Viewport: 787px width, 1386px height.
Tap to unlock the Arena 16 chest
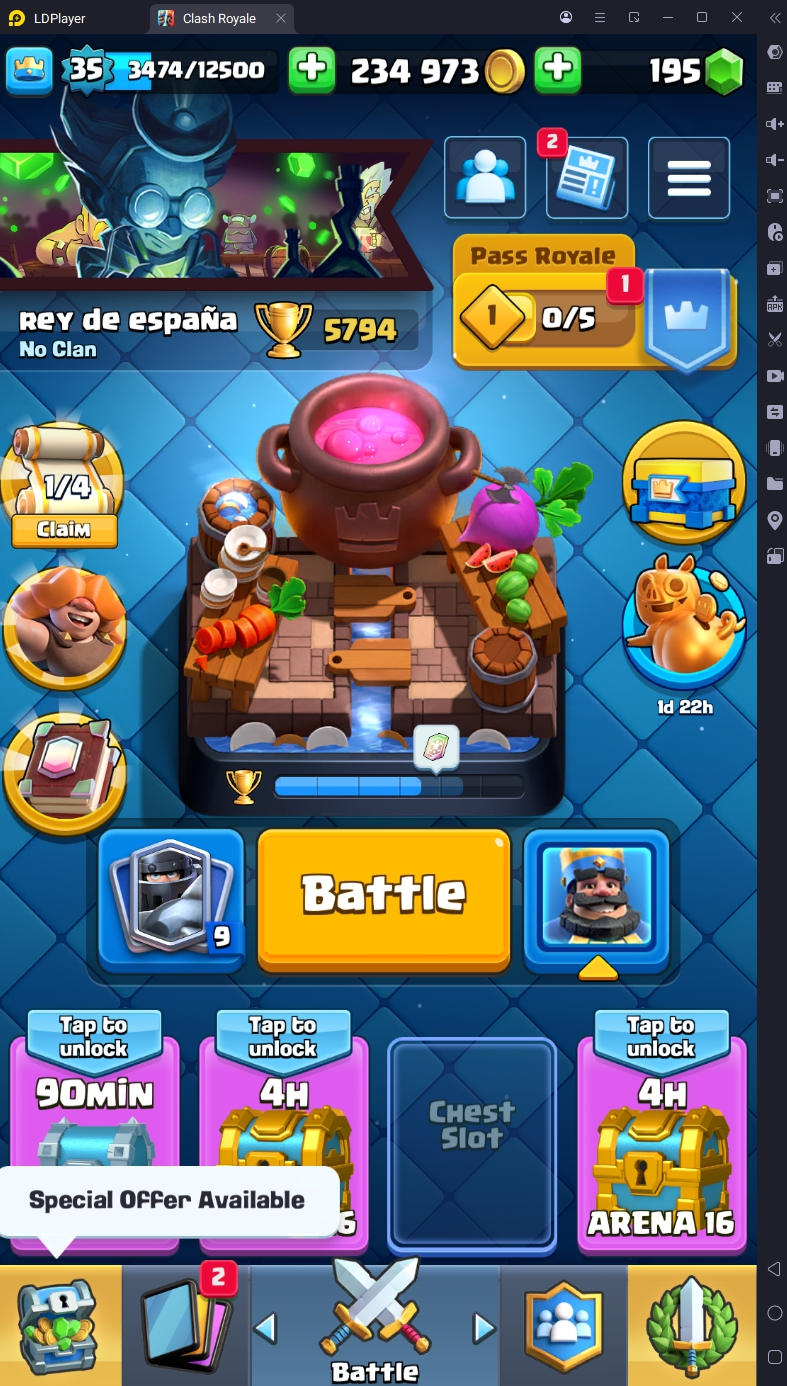click(661, 1140)
